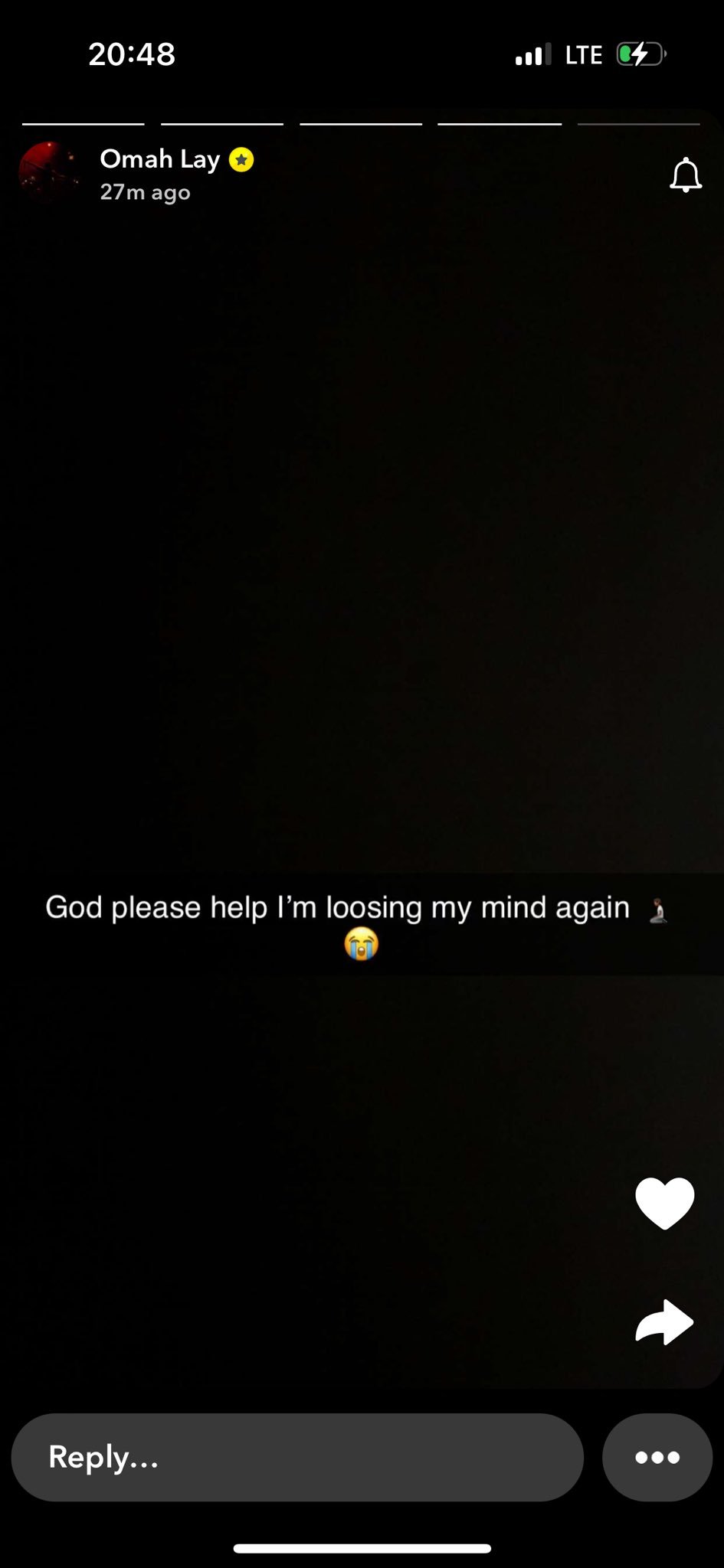
Task: Tap the notification bell for Omah Lay
Action: click(x=685, y=175)
